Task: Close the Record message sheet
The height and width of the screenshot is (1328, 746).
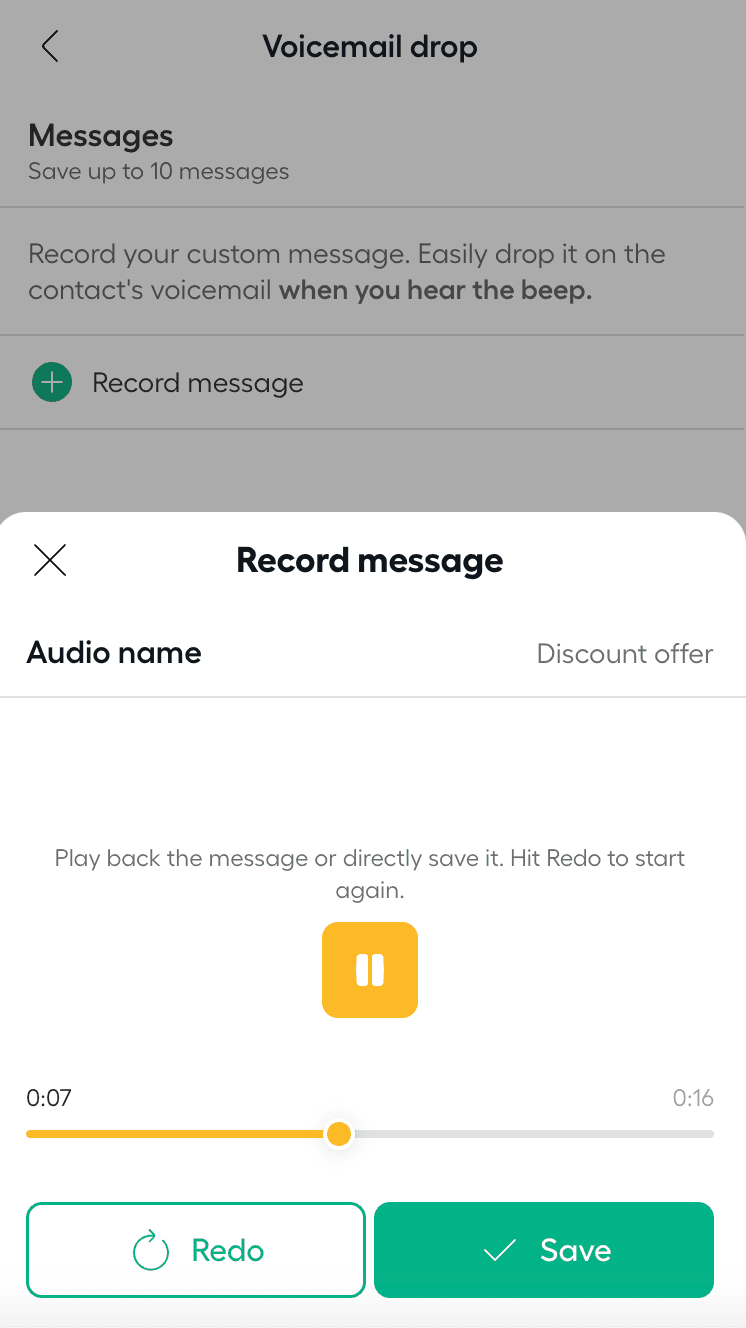Action: (x=50, y=561)
